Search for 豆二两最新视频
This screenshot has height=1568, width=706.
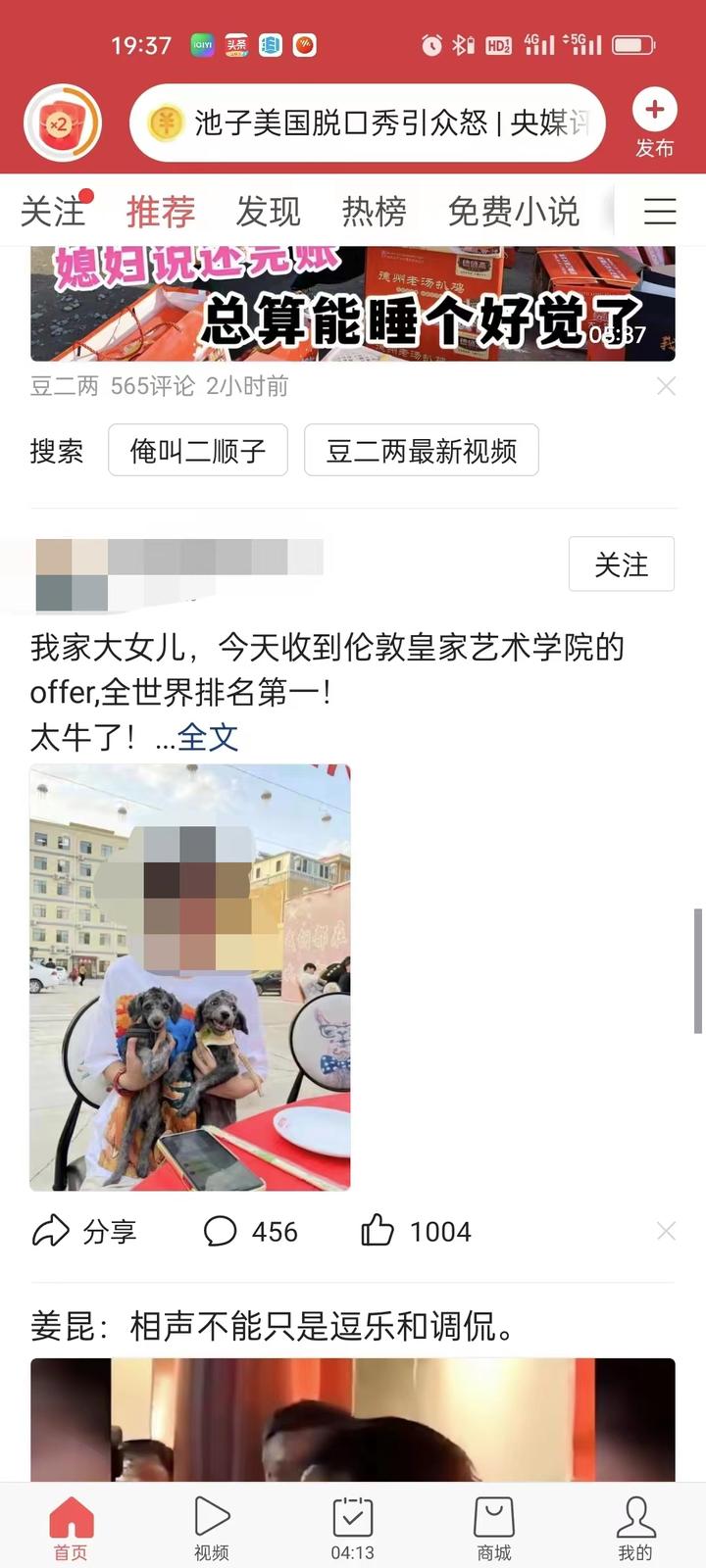(x=422, y=451)
